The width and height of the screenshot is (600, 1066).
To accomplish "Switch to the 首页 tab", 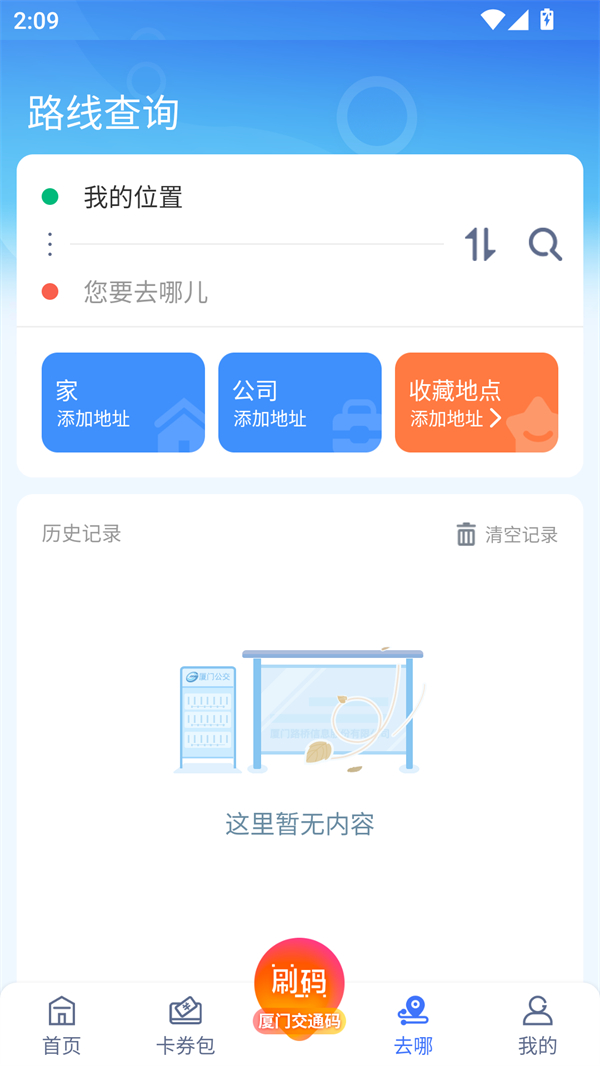I will coord(62,1025).
